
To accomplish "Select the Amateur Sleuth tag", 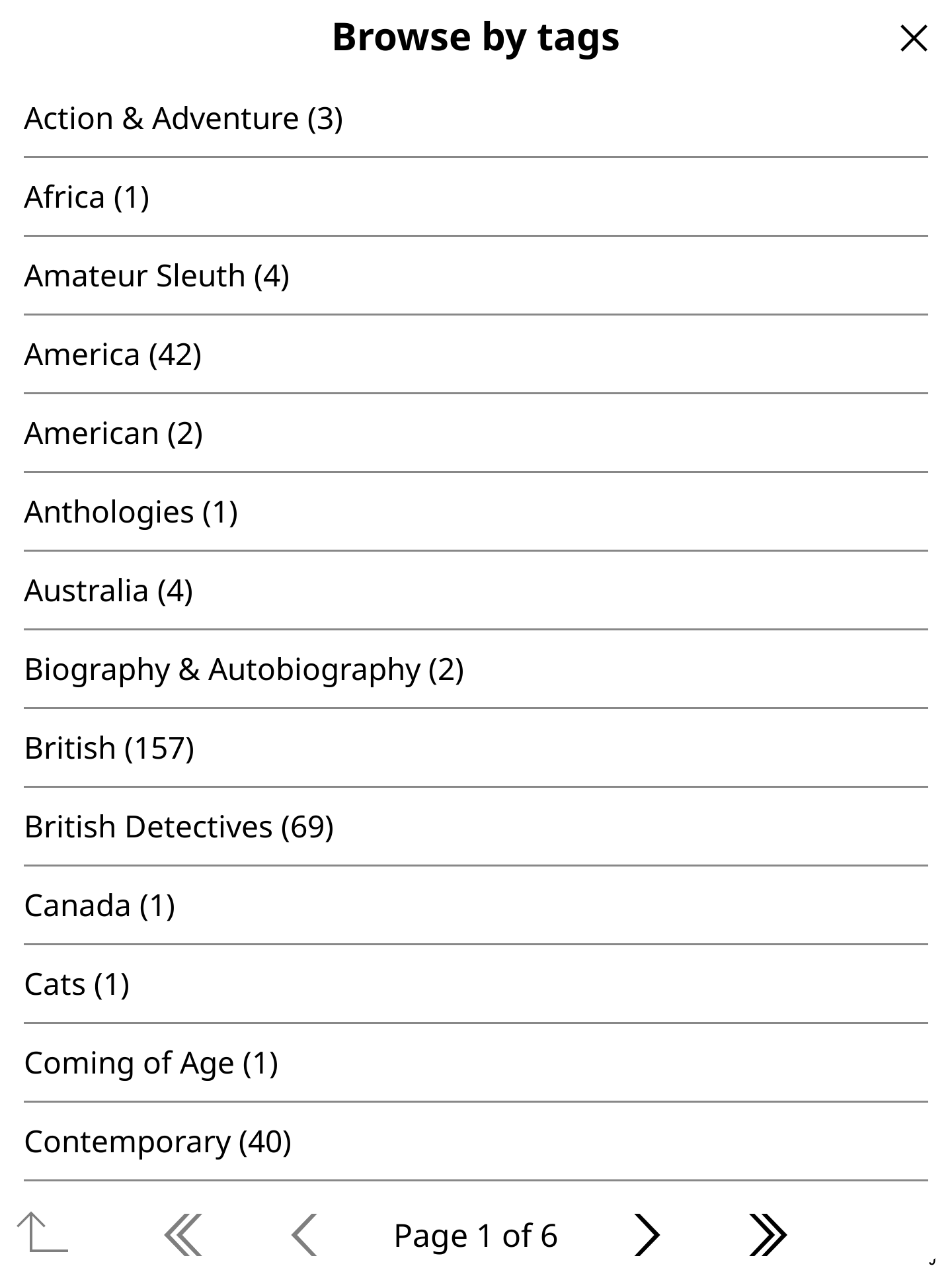I will pos(157,276).
